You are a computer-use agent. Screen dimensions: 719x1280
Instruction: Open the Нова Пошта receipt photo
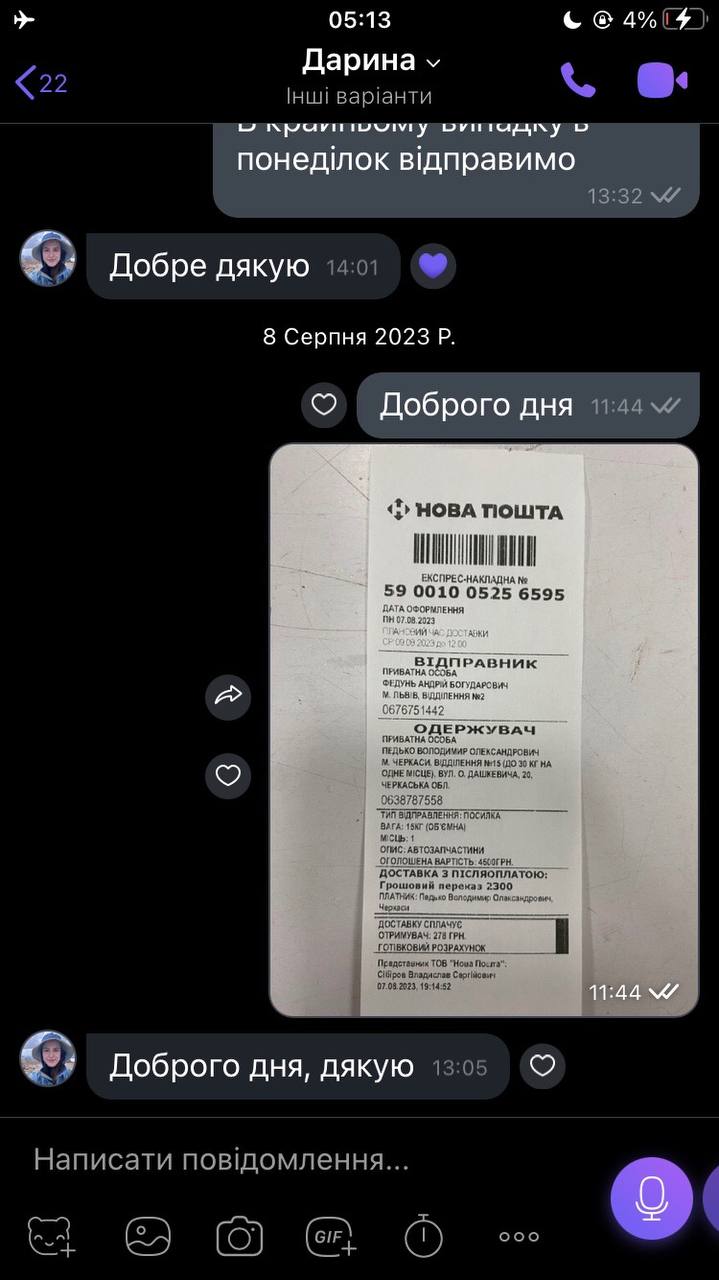tap(484, 730)
